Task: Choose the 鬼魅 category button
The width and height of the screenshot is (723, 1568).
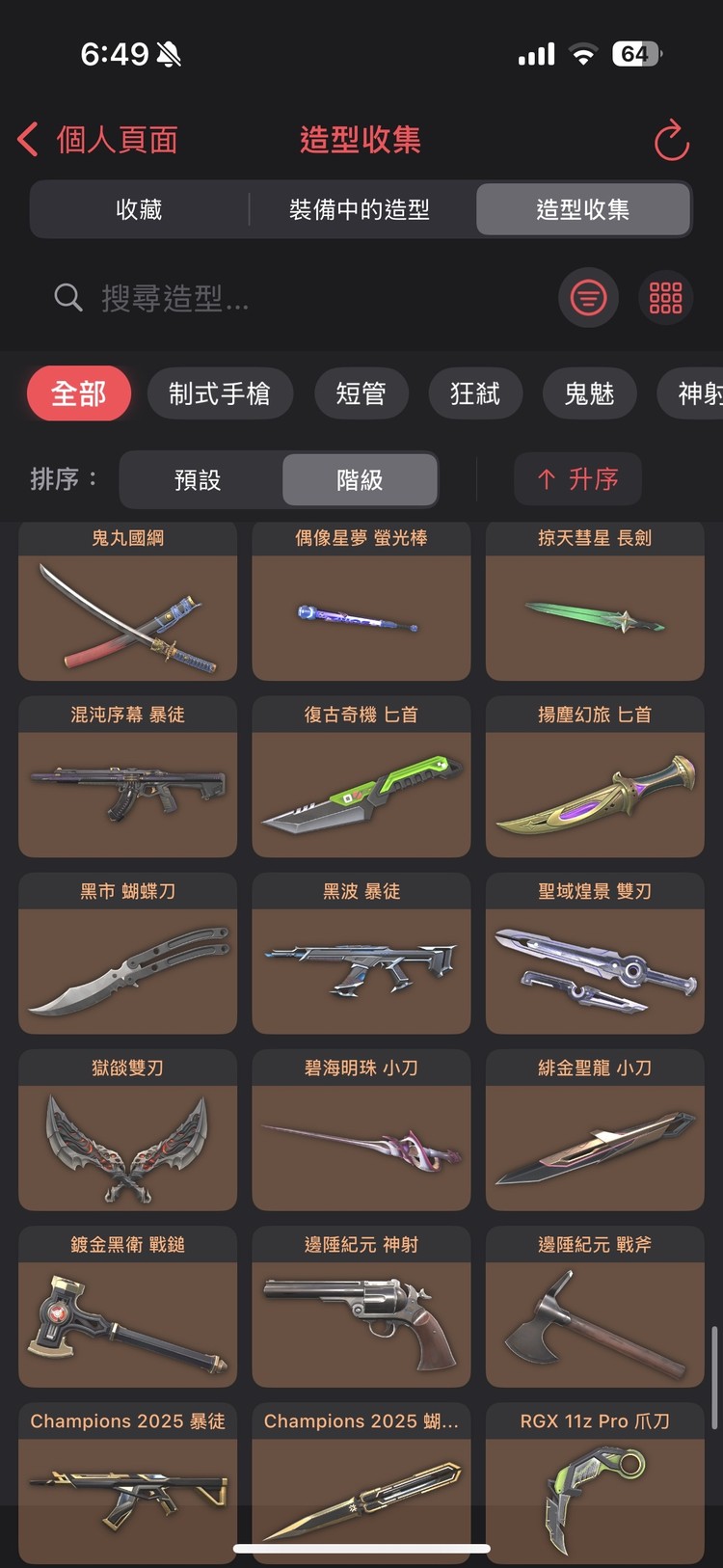Action: coord(590,393)
